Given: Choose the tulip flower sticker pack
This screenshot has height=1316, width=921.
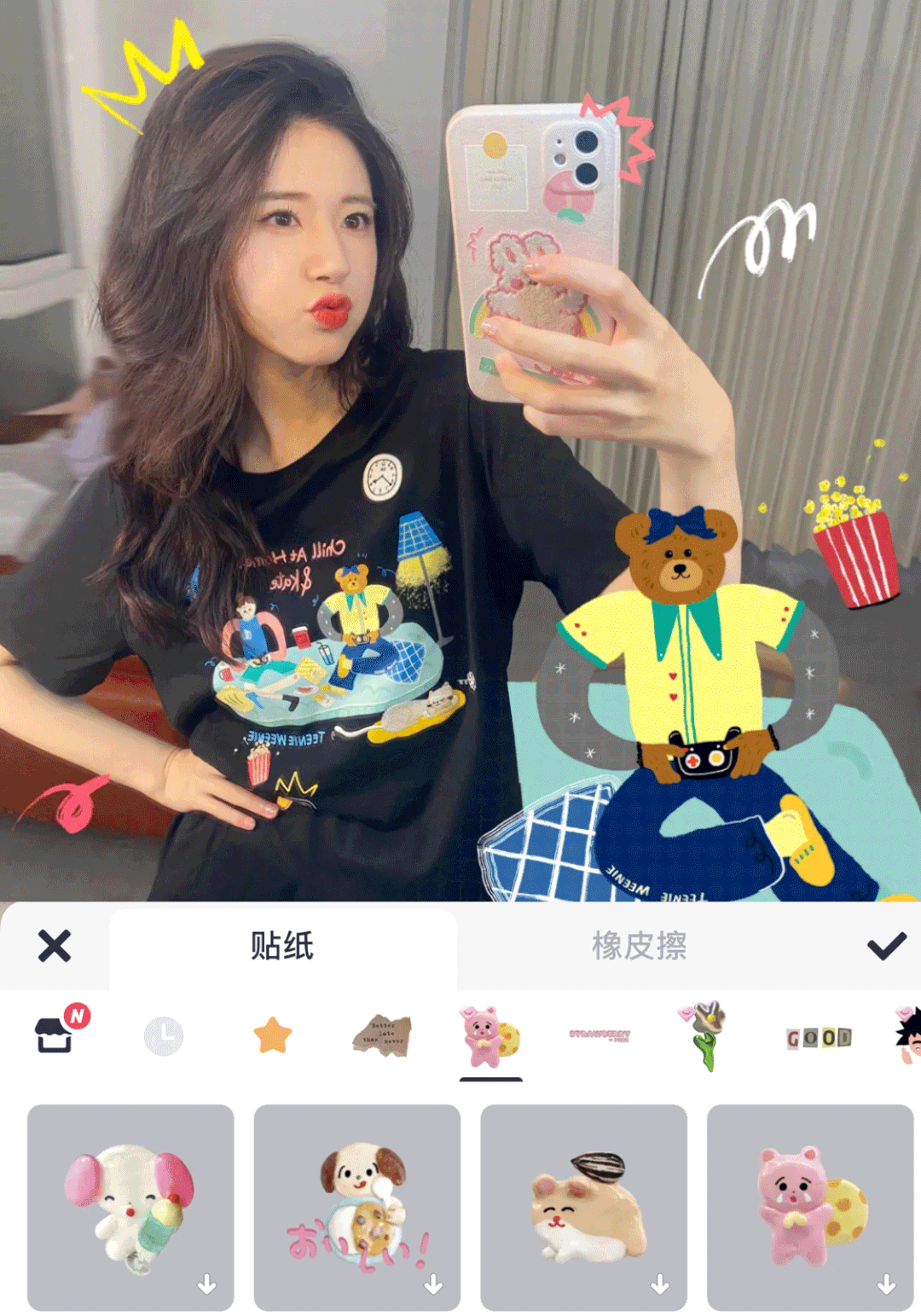Looking at the screenshot, I should [704, 1035].
